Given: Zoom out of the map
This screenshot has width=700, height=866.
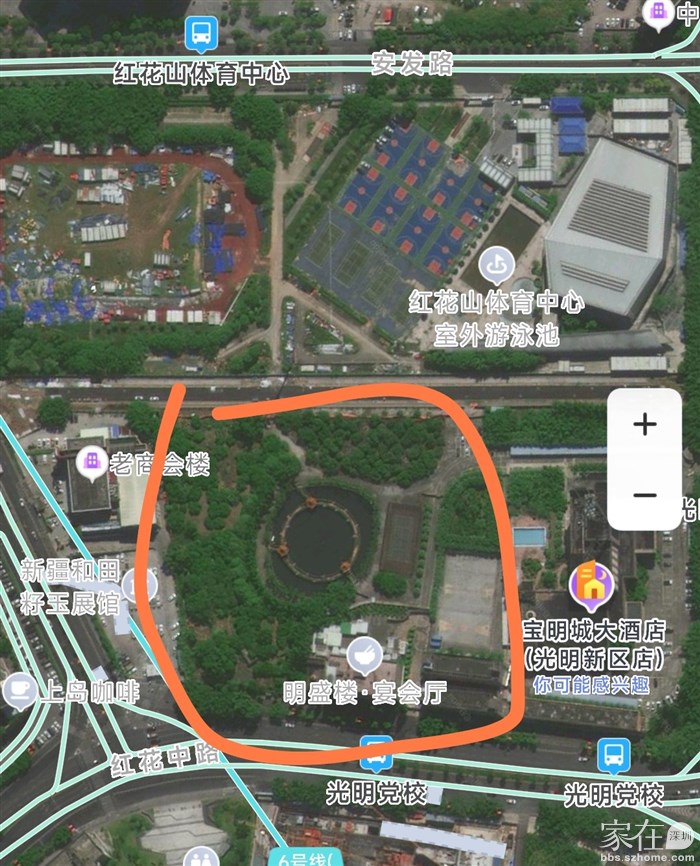Looking at the screenshot, I should click(645, 495).
